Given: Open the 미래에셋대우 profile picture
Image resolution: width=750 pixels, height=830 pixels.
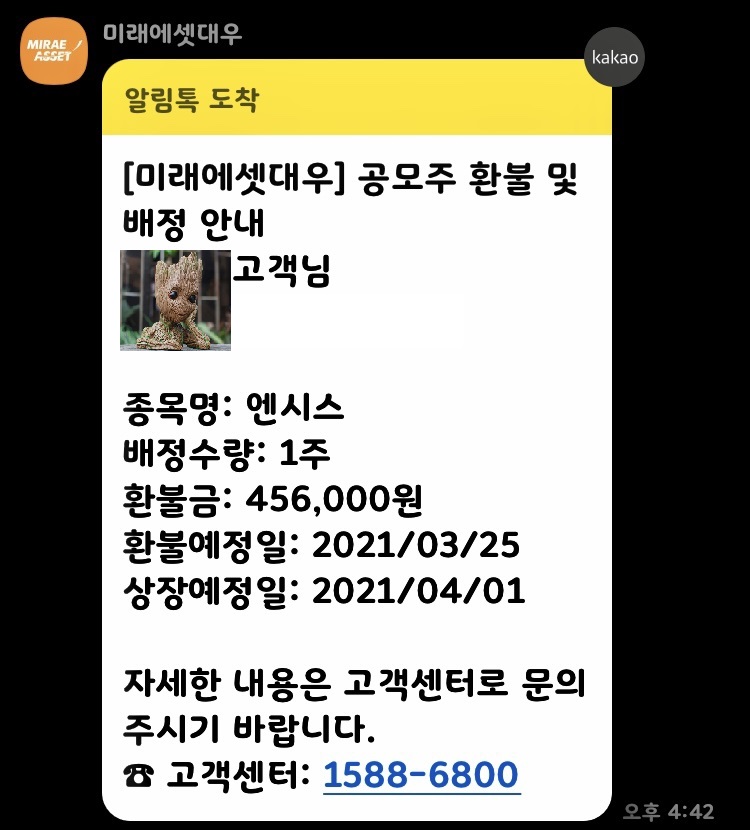Looking at the screenshot, I should (x=54, y=54).
